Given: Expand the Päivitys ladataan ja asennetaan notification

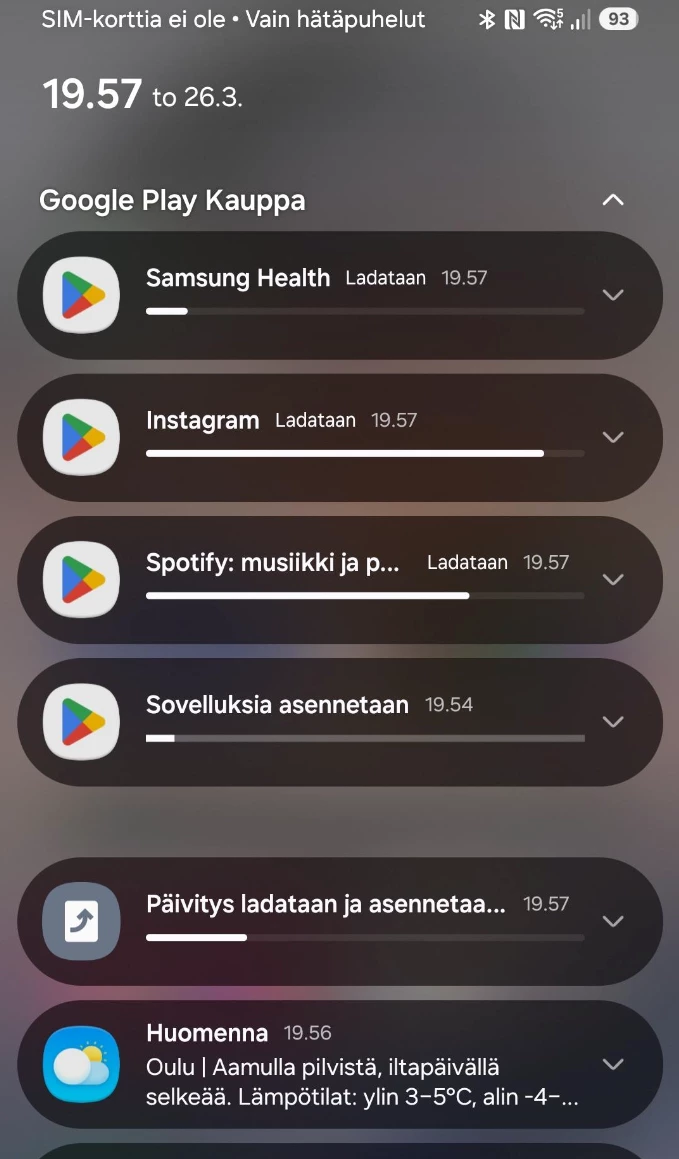Looking at the screenshot, I should [x=613, y=921].
